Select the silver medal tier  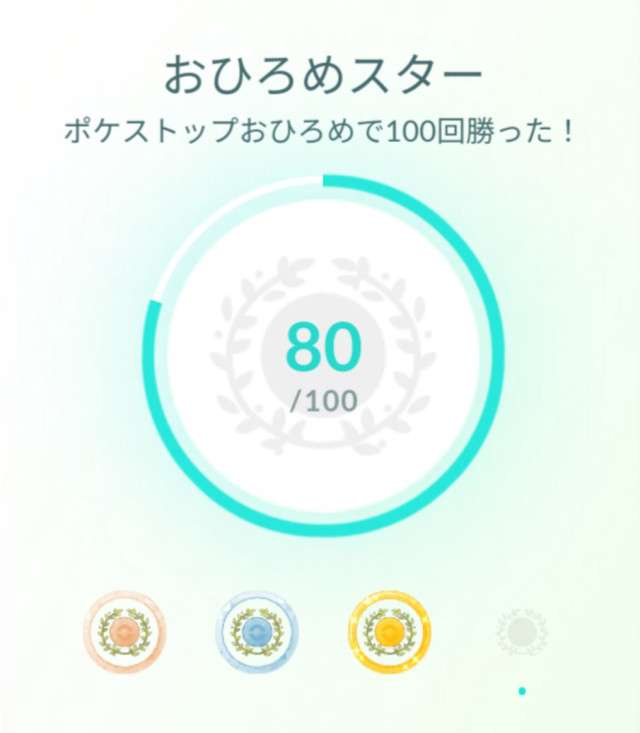(x=256, y=631)
